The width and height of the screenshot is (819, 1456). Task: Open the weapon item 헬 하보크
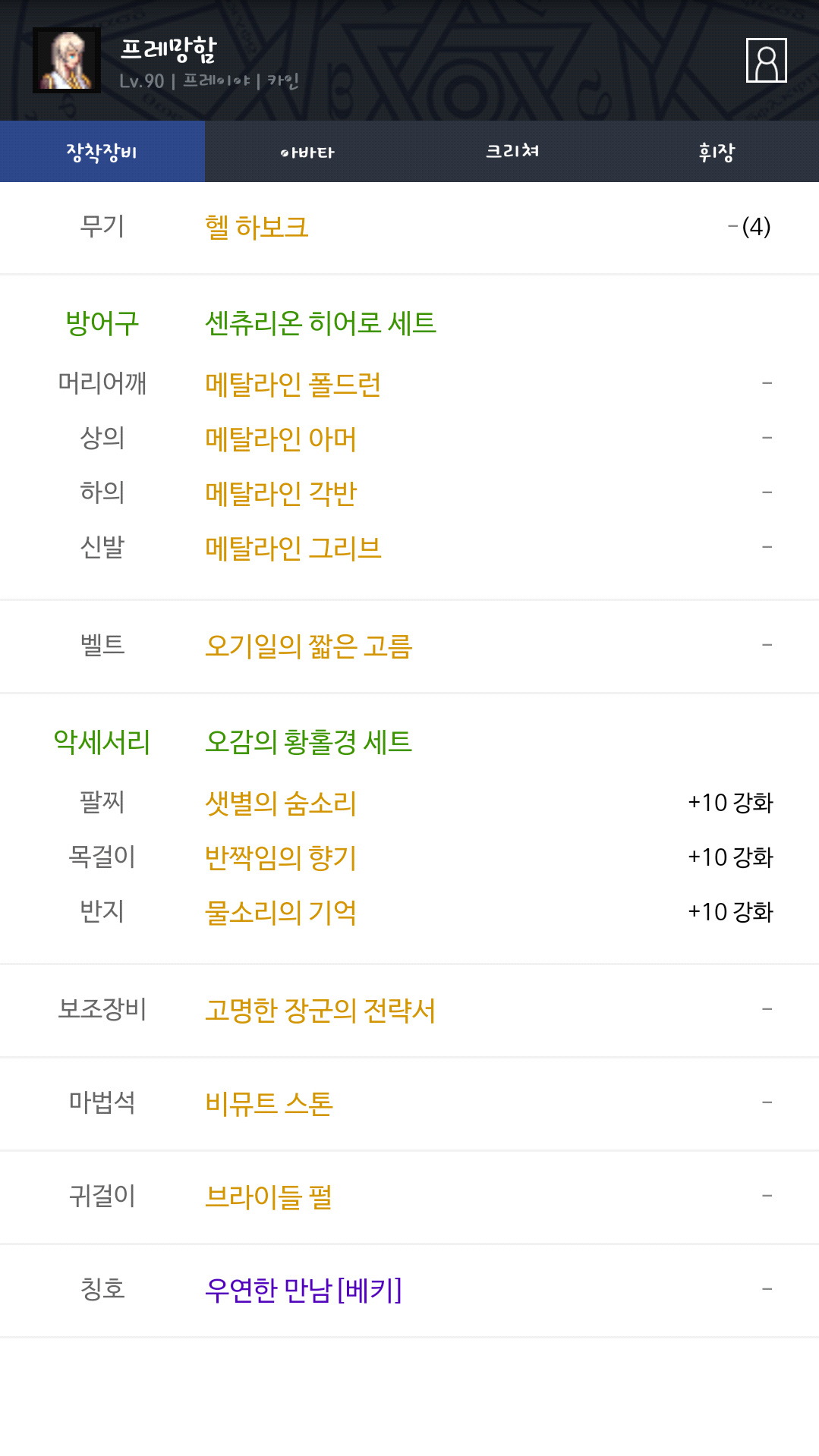tap(257, 227)
